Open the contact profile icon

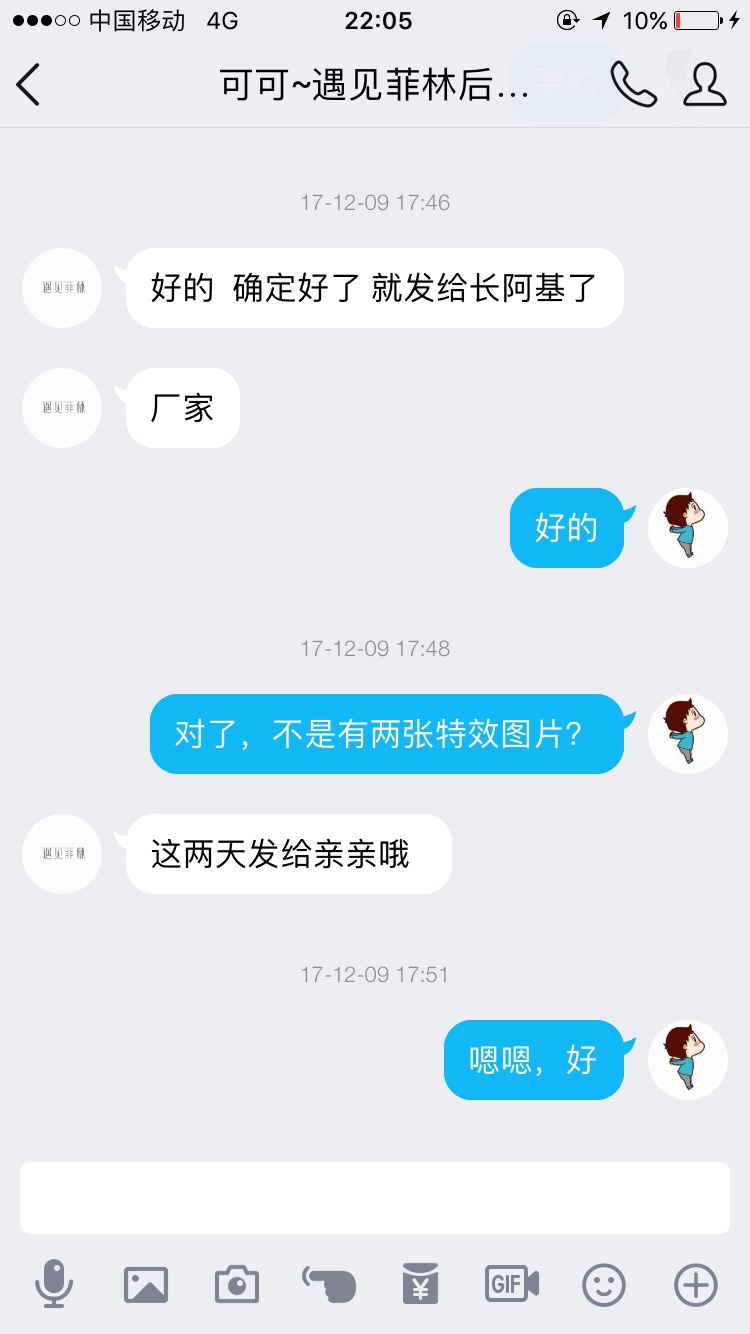pos(705,84)
